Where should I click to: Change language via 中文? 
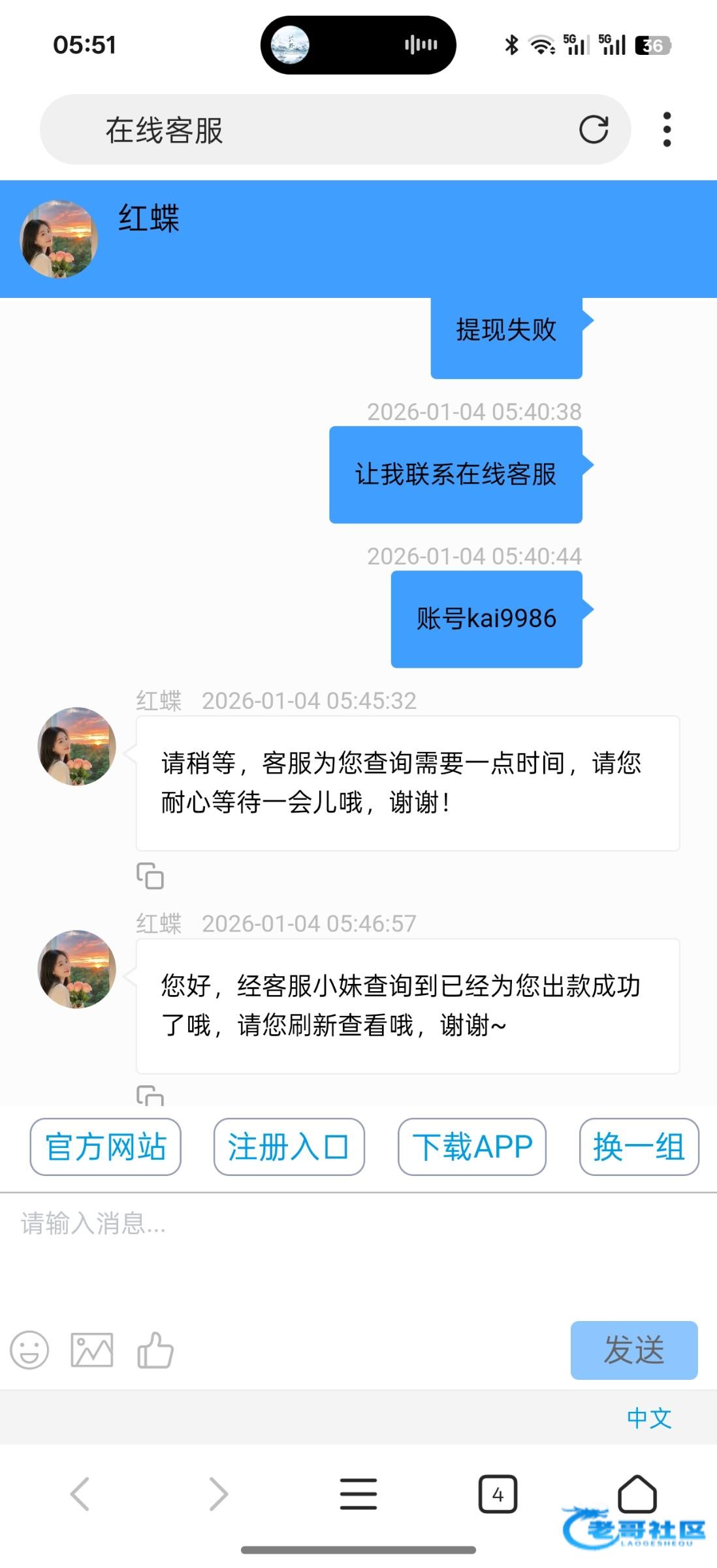pyautogui.click(x=648, y=1418)
